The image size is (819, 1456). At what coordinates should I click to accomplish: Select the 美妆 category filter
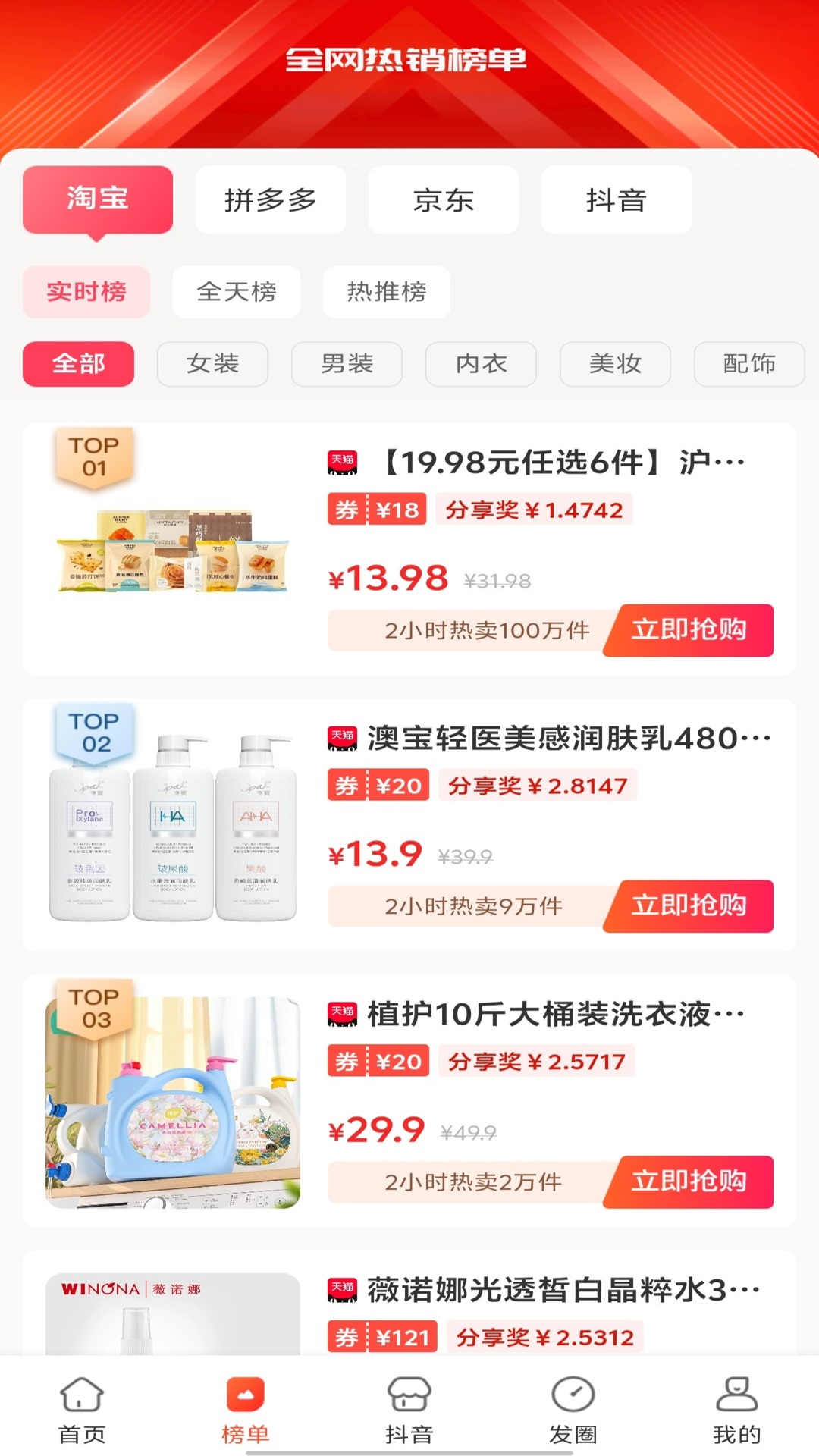click(615, 364)
